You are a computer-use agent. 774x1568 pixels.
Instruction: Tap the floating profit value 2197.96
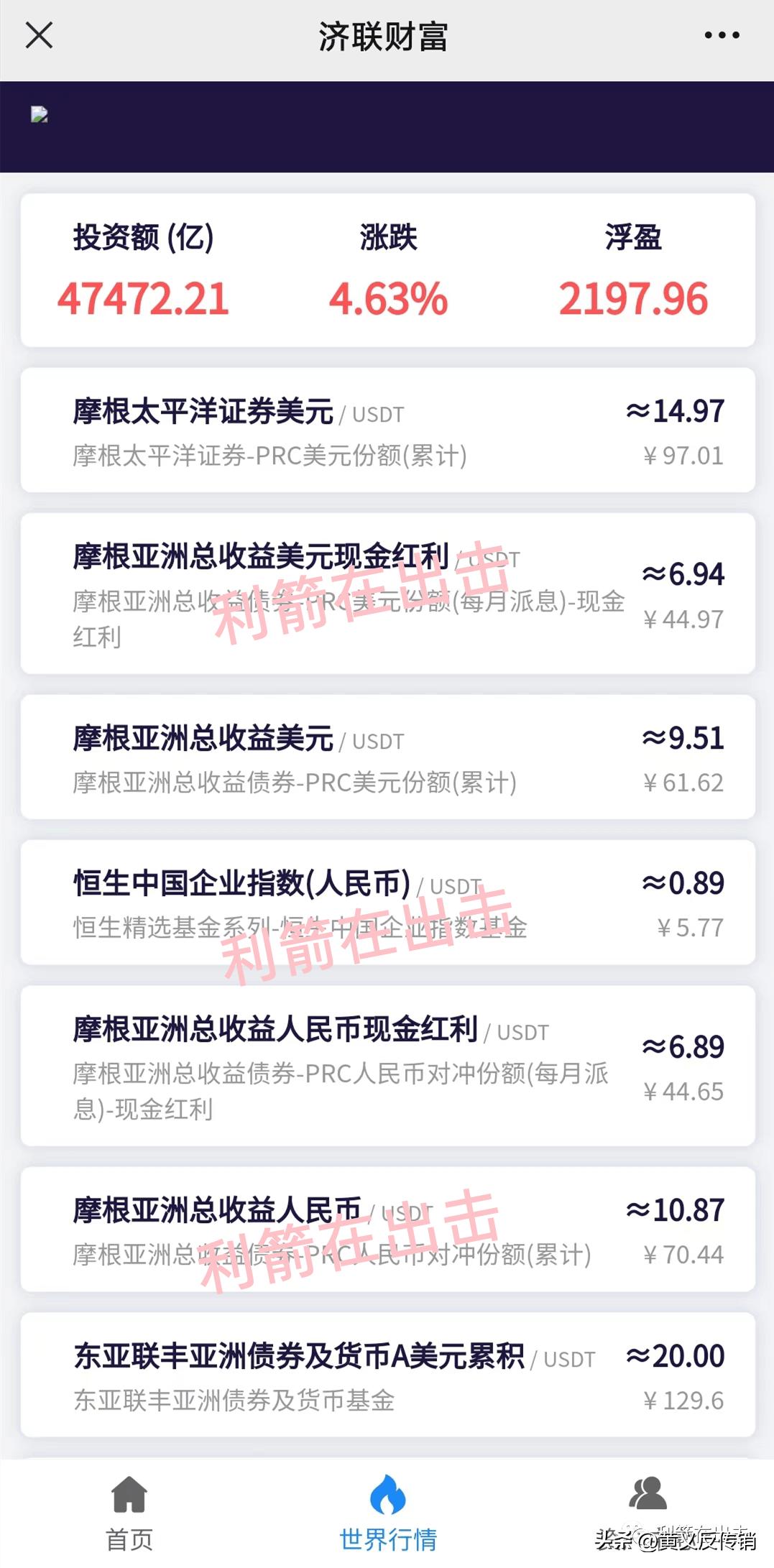[x=632, y=298]
